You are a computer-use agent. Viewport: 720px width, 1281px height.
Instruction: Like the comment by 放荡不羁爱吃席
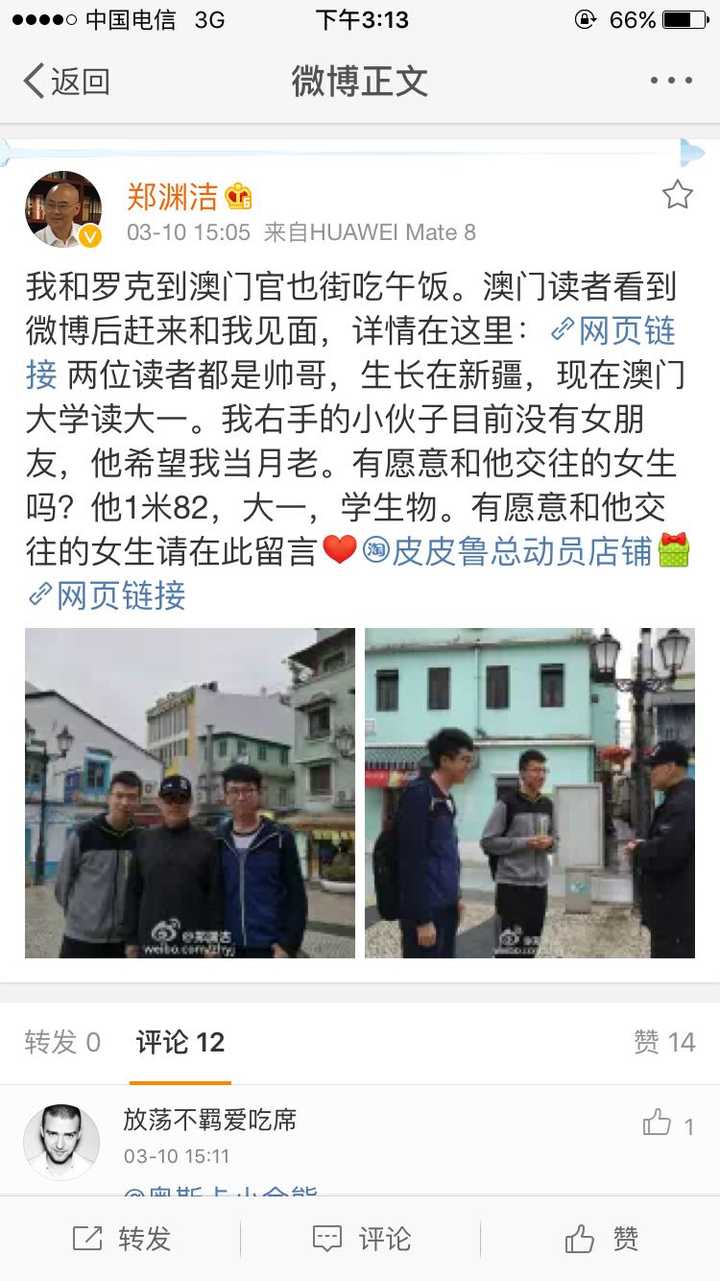pos(659,1124)
